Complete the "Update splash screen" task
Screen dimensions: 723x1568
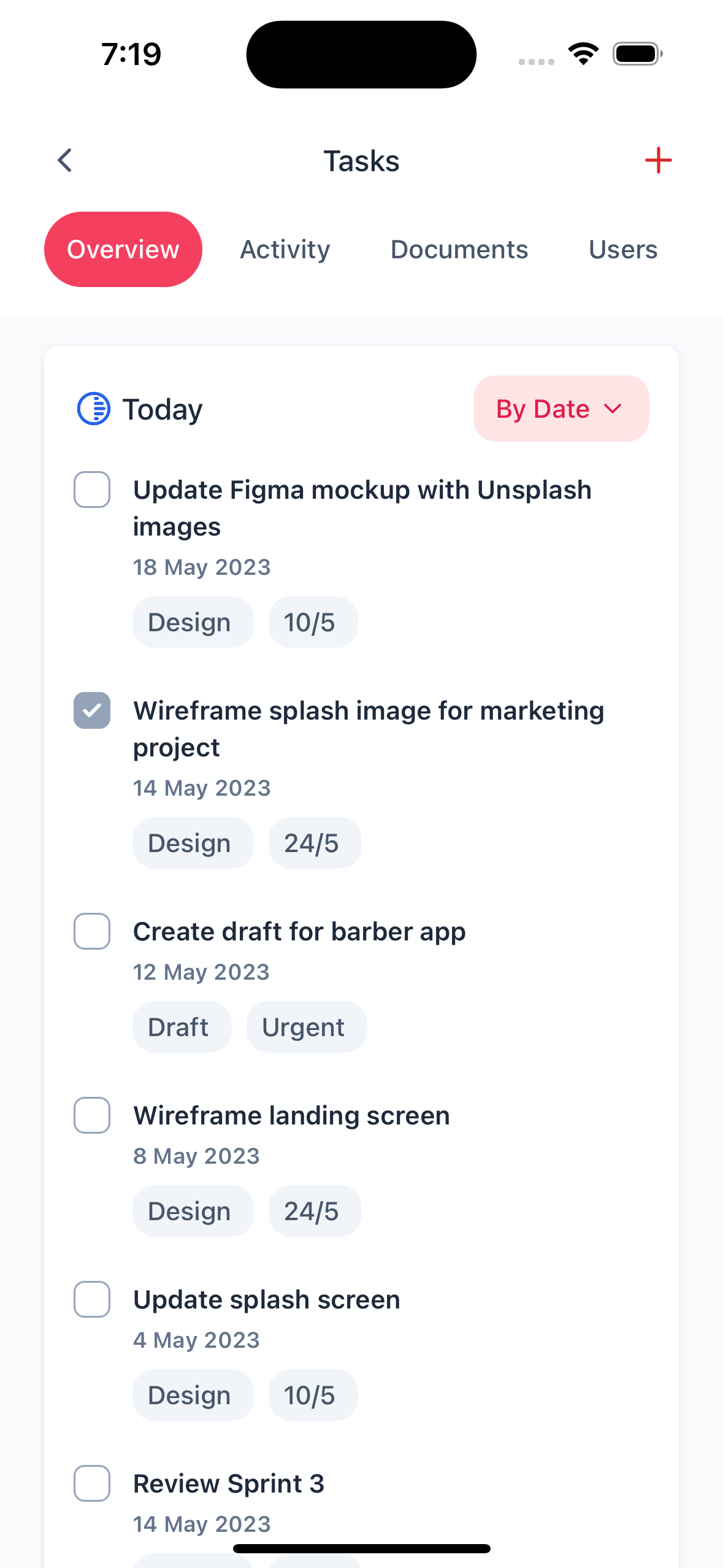click(x=92, y=1300)
